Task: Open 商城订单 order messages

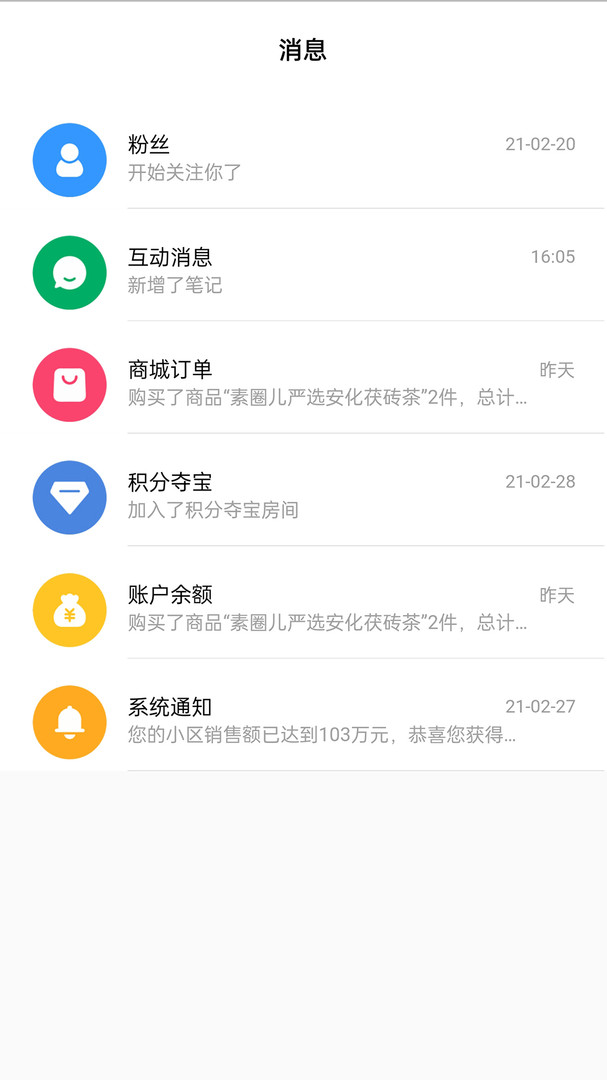Action: (303, 385)
